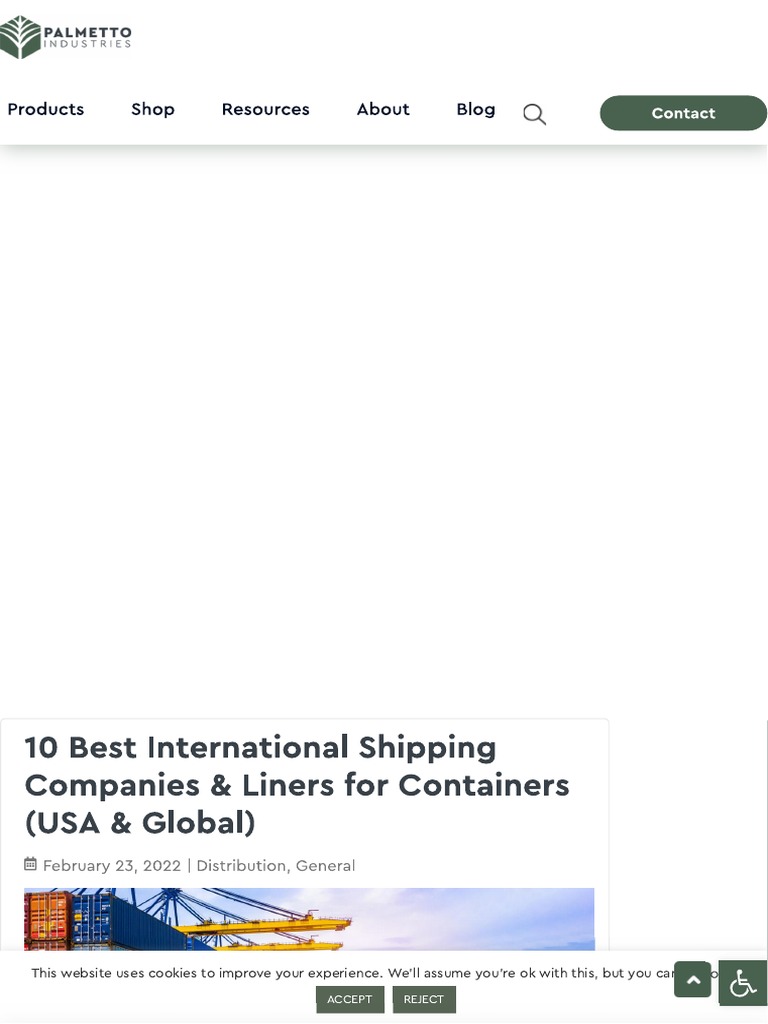Image resolution: width=768 pixels, height=1024 pixels.
Task: Accept the cookie notice
Action: pos(349,999)
